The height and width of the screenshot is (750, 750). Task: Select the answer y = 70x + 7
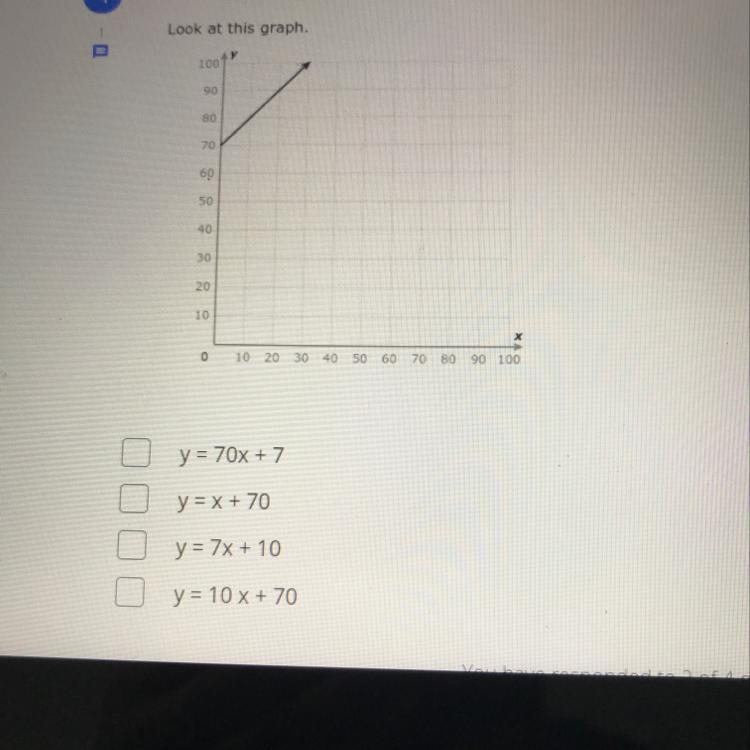[135, 454]
